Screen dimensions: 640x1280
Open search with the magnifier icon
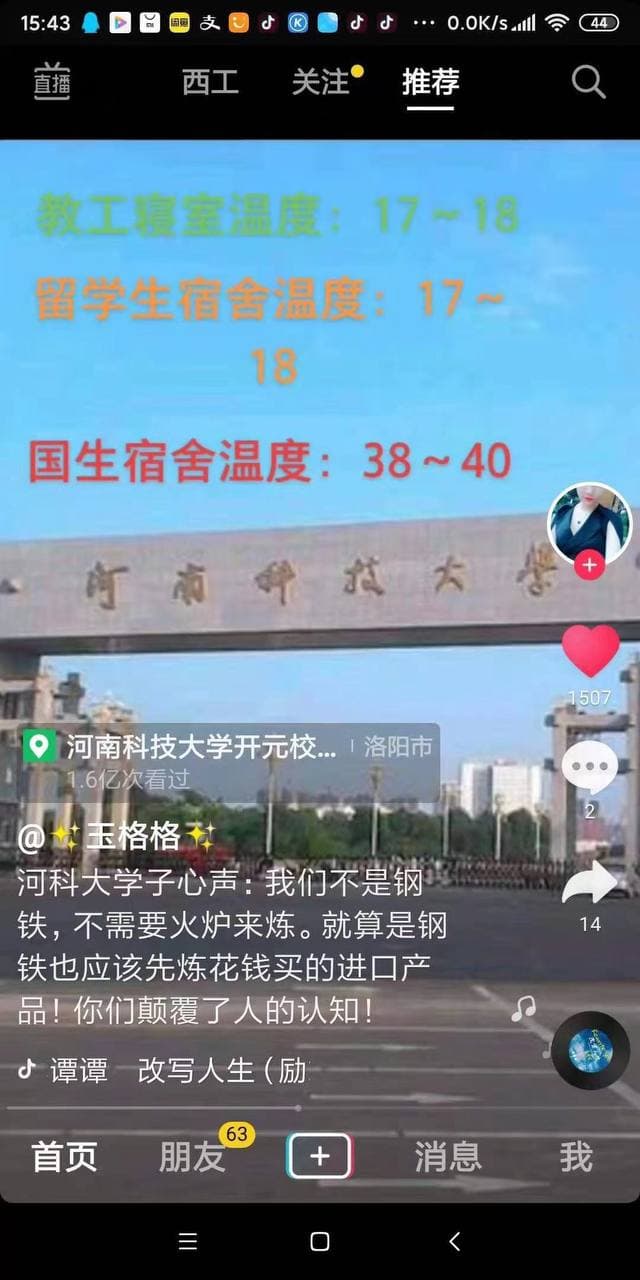(x=588, y=82)
